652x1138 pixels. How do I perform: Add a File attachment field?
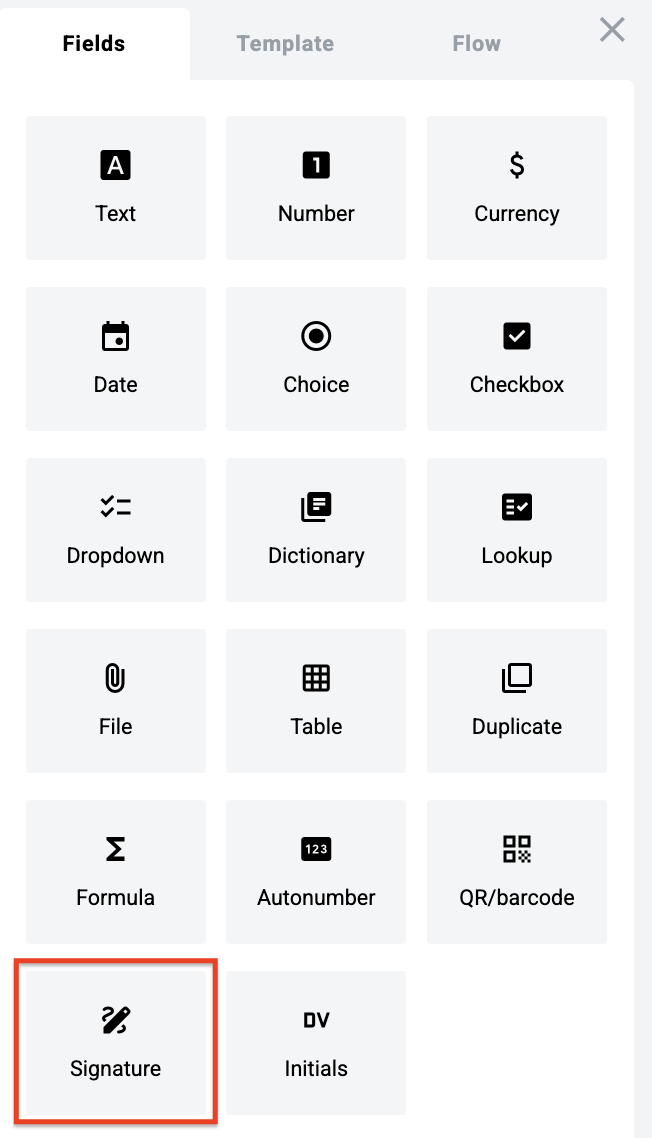click(x=116, y=701)
